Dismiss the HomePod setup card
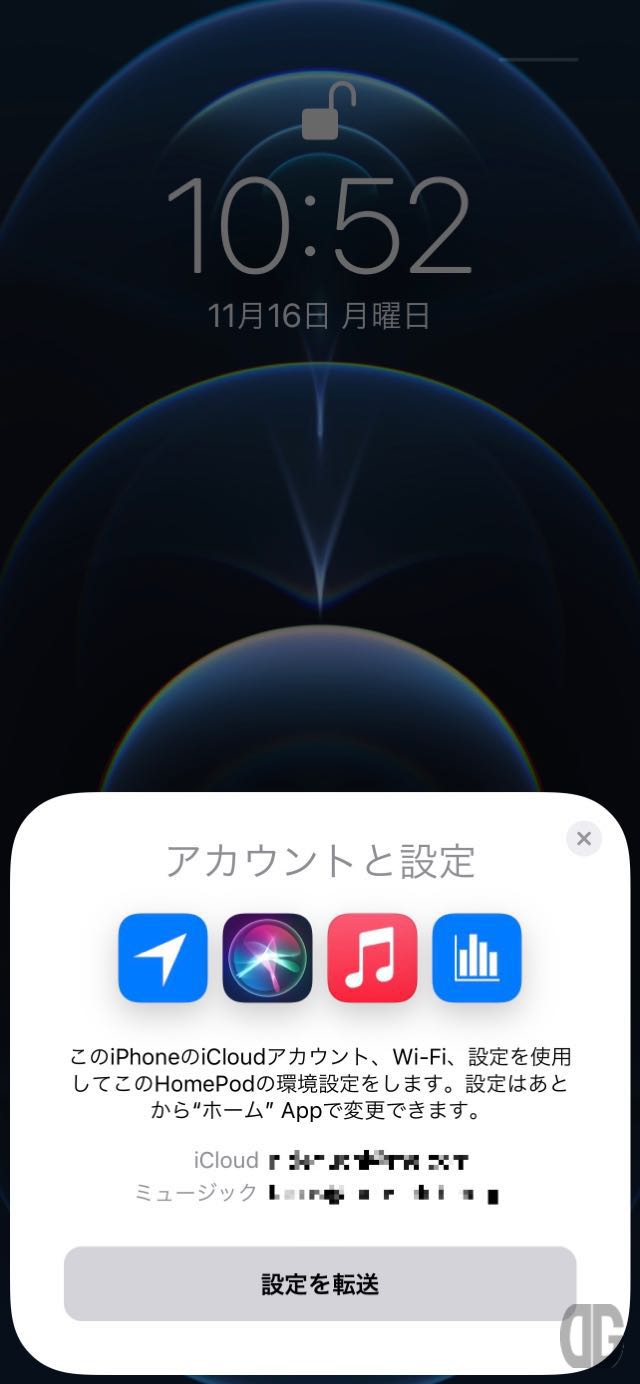The width and height of the screenshot is (640, 1384). [x=584, y=839]
